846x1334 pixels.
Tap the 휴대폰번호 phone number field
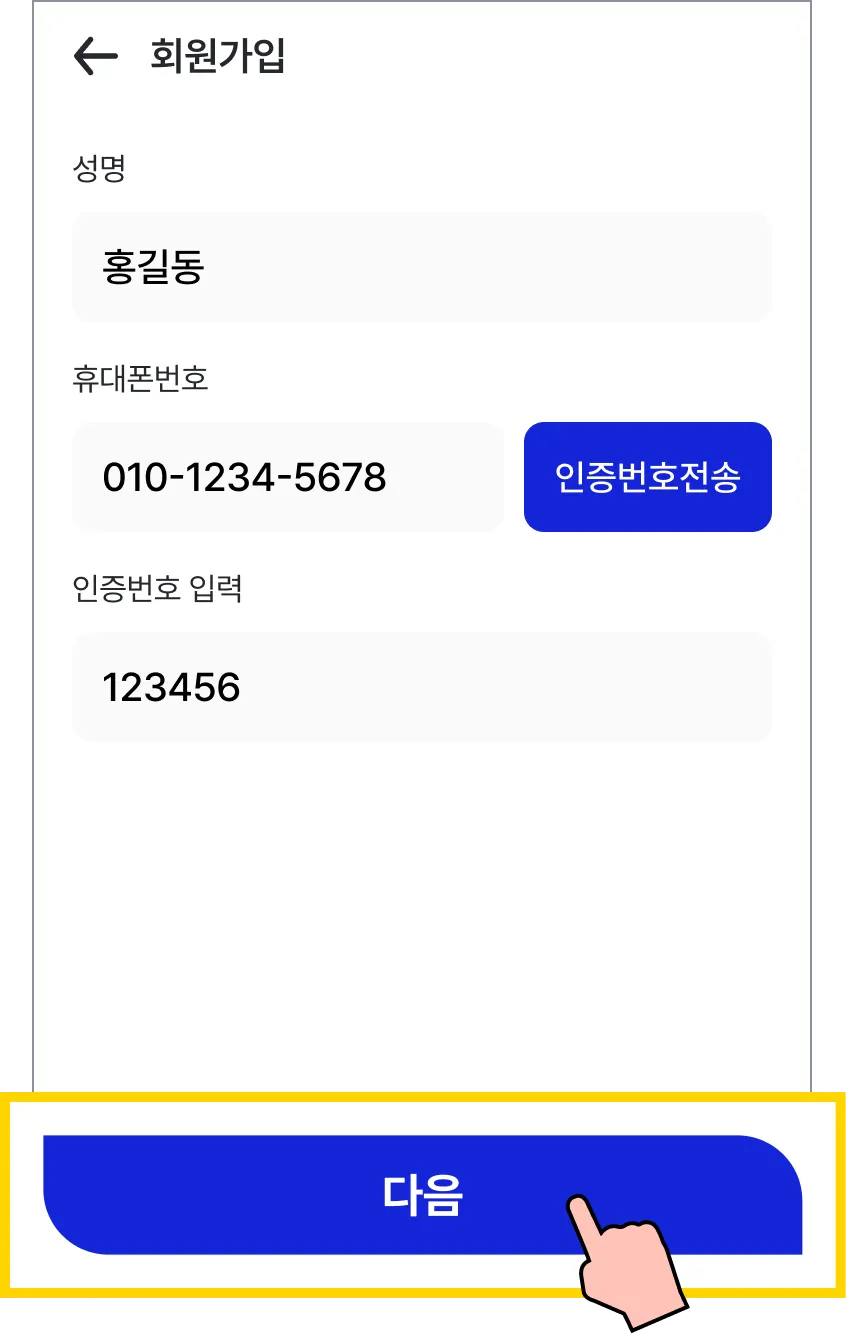click(x=288, y=477)
